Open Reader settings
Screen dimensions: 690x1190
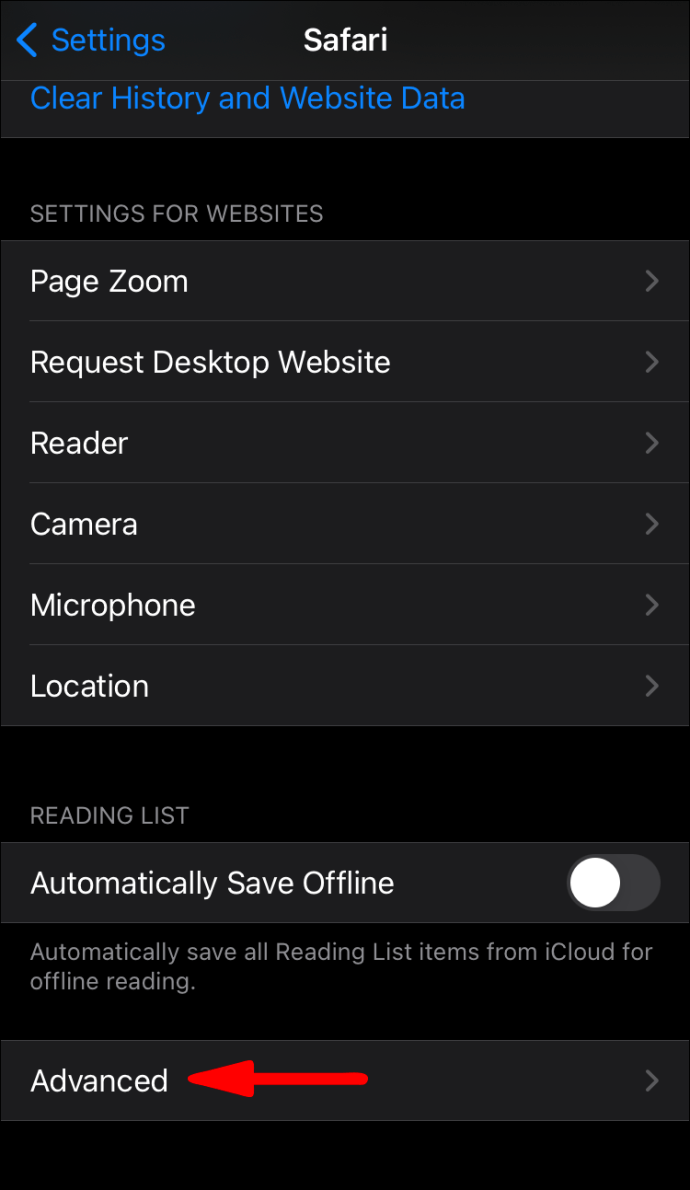(x=345, y=443)
